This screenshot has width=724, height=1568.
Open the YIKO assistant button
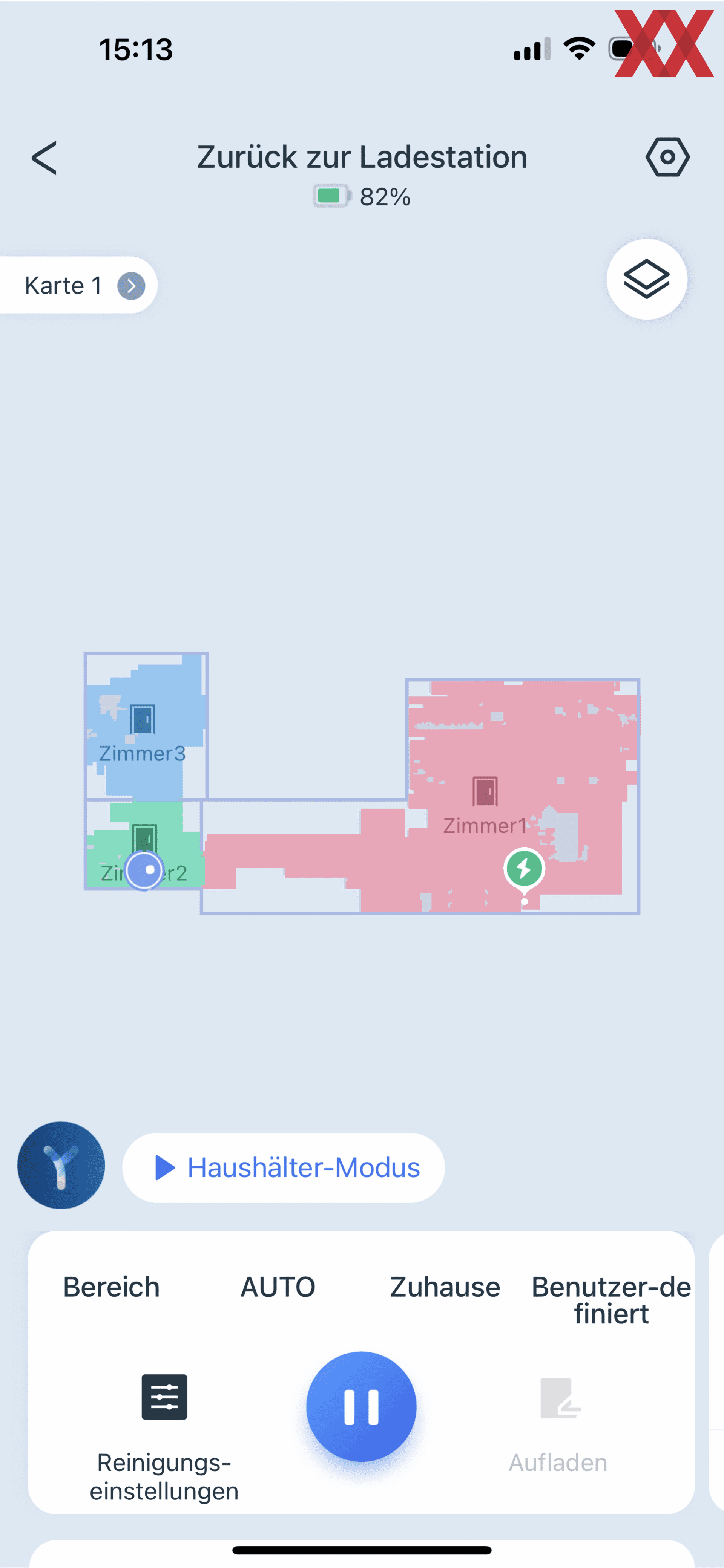coord(61,1165)
